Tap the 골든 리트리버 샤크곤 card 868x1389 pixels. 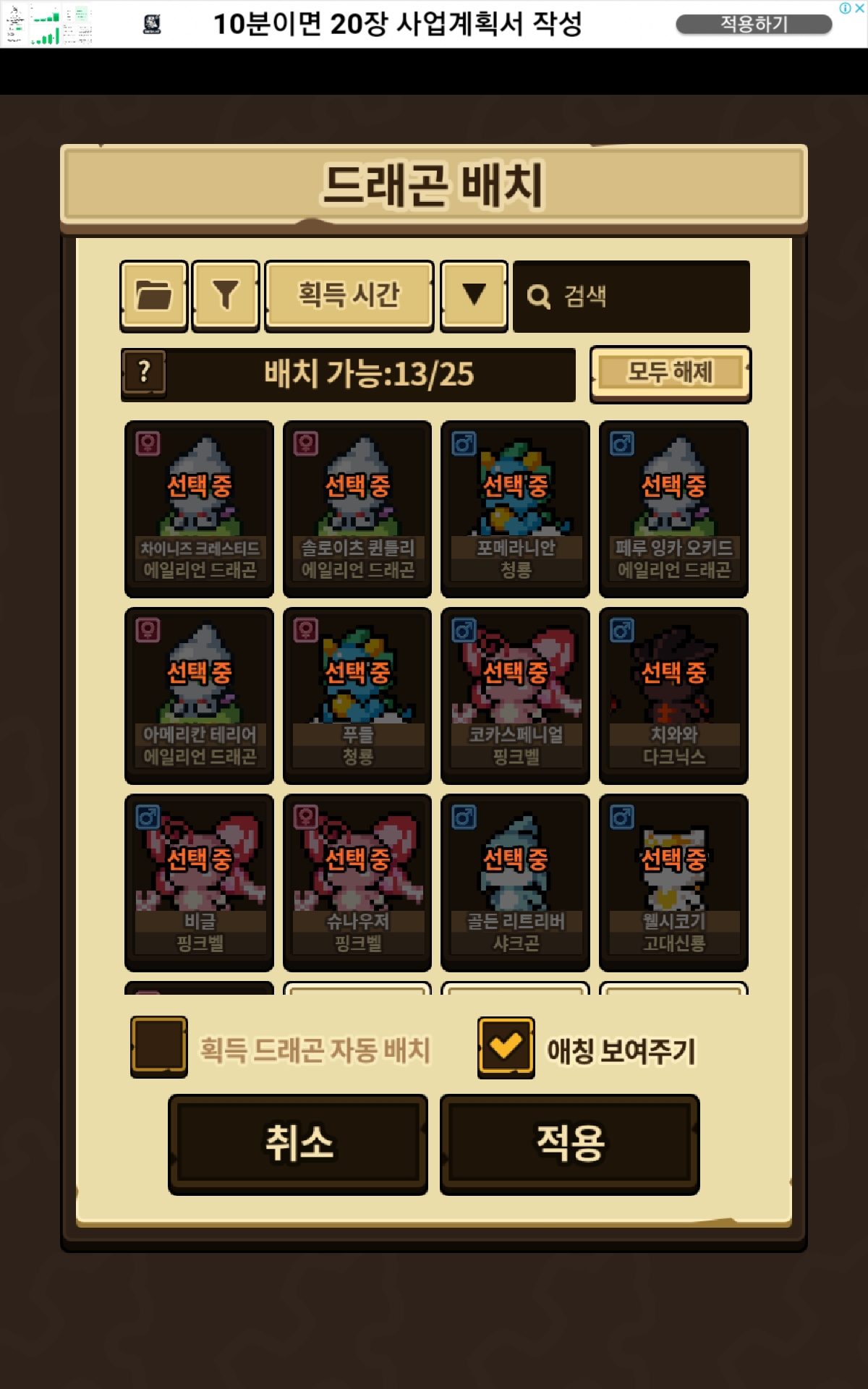(515, 882)
